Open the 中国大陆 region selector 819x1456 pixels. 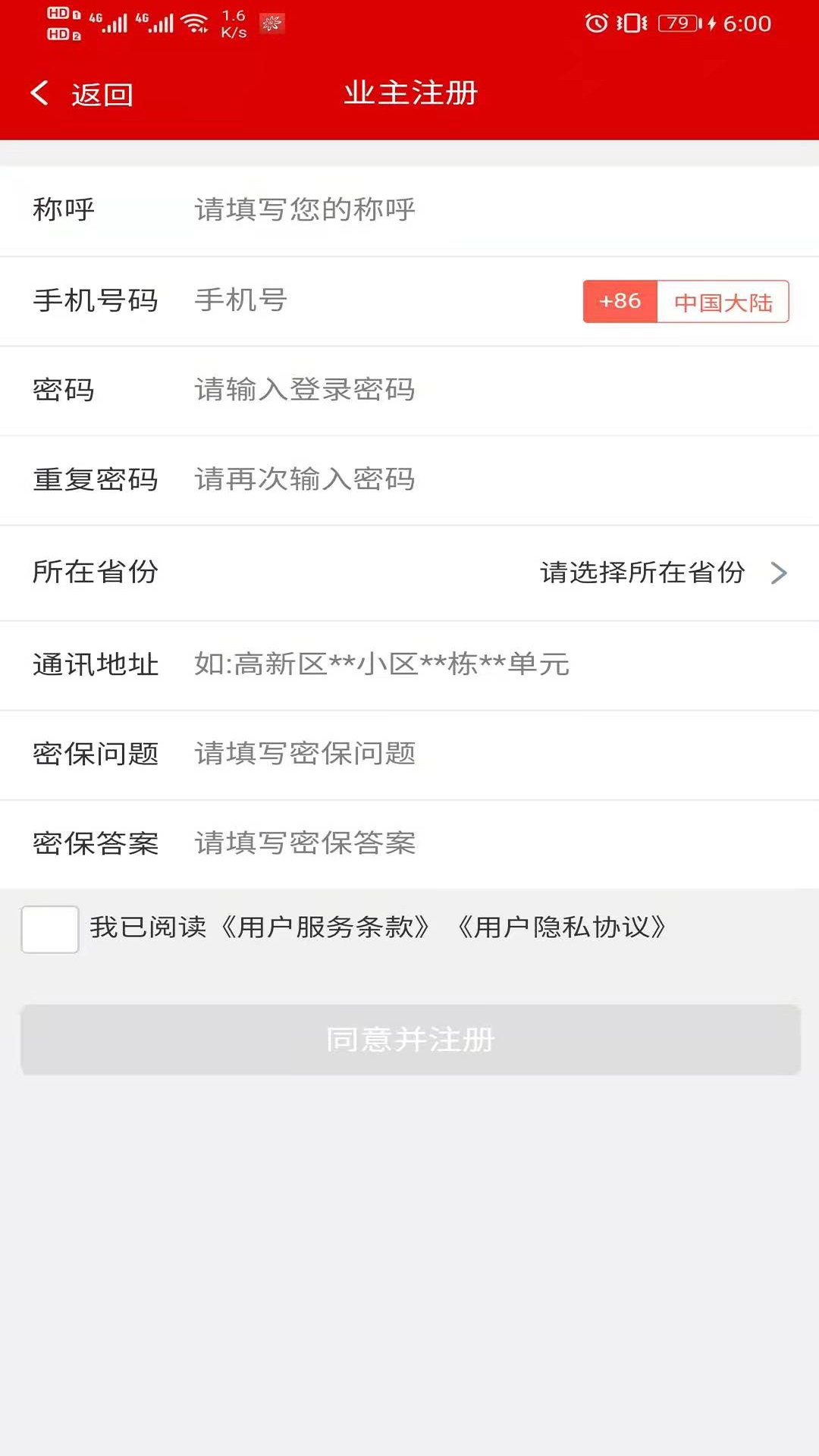click(x=723, y=301)
